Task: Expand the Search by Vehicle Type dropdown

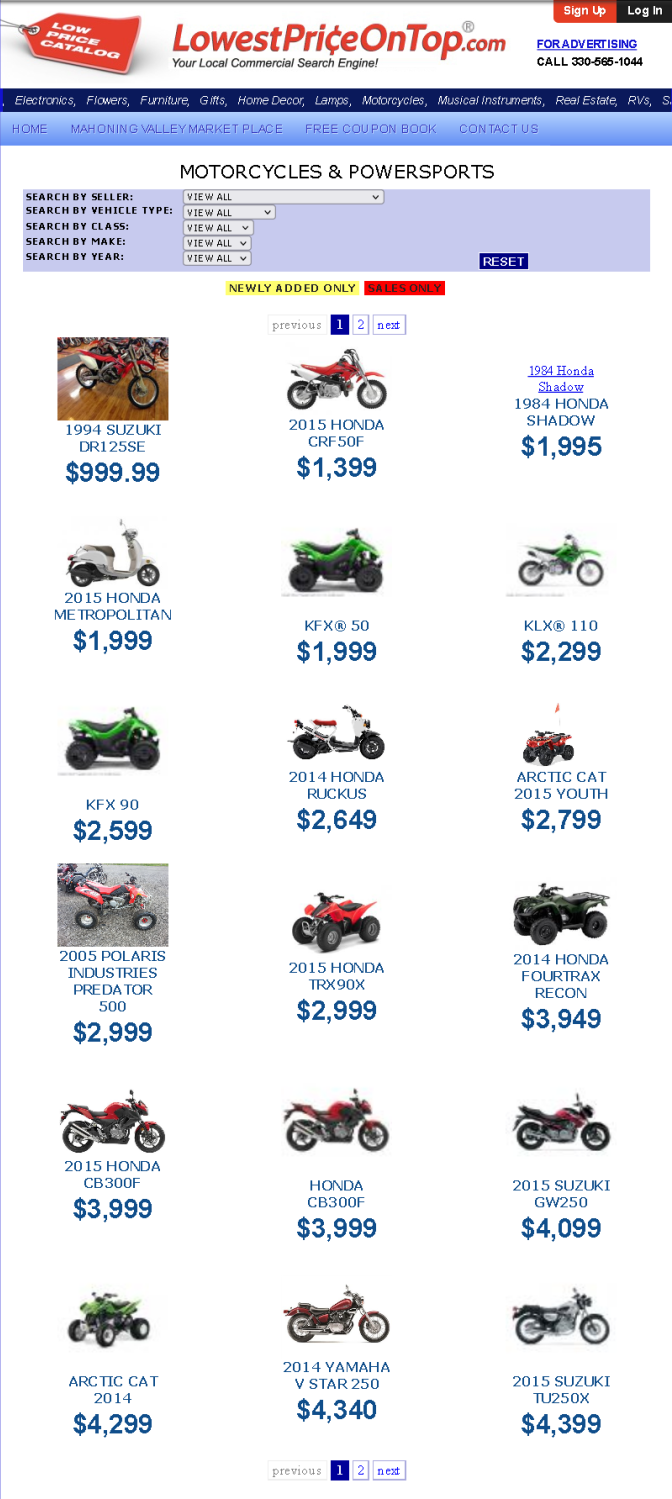Action: pos(229,212)
